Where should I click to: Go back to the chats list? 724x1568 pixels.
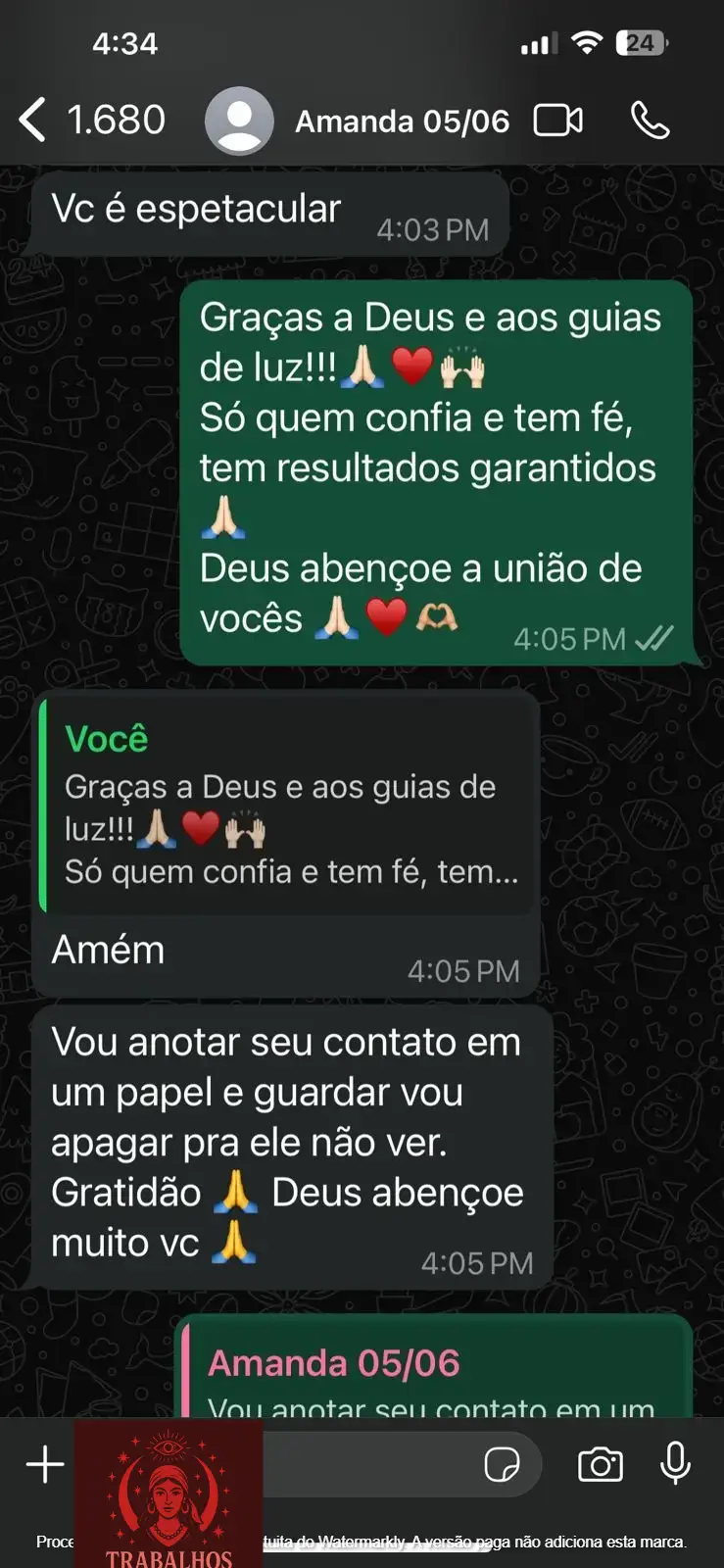pyautogui.click(x=34, y=121)
